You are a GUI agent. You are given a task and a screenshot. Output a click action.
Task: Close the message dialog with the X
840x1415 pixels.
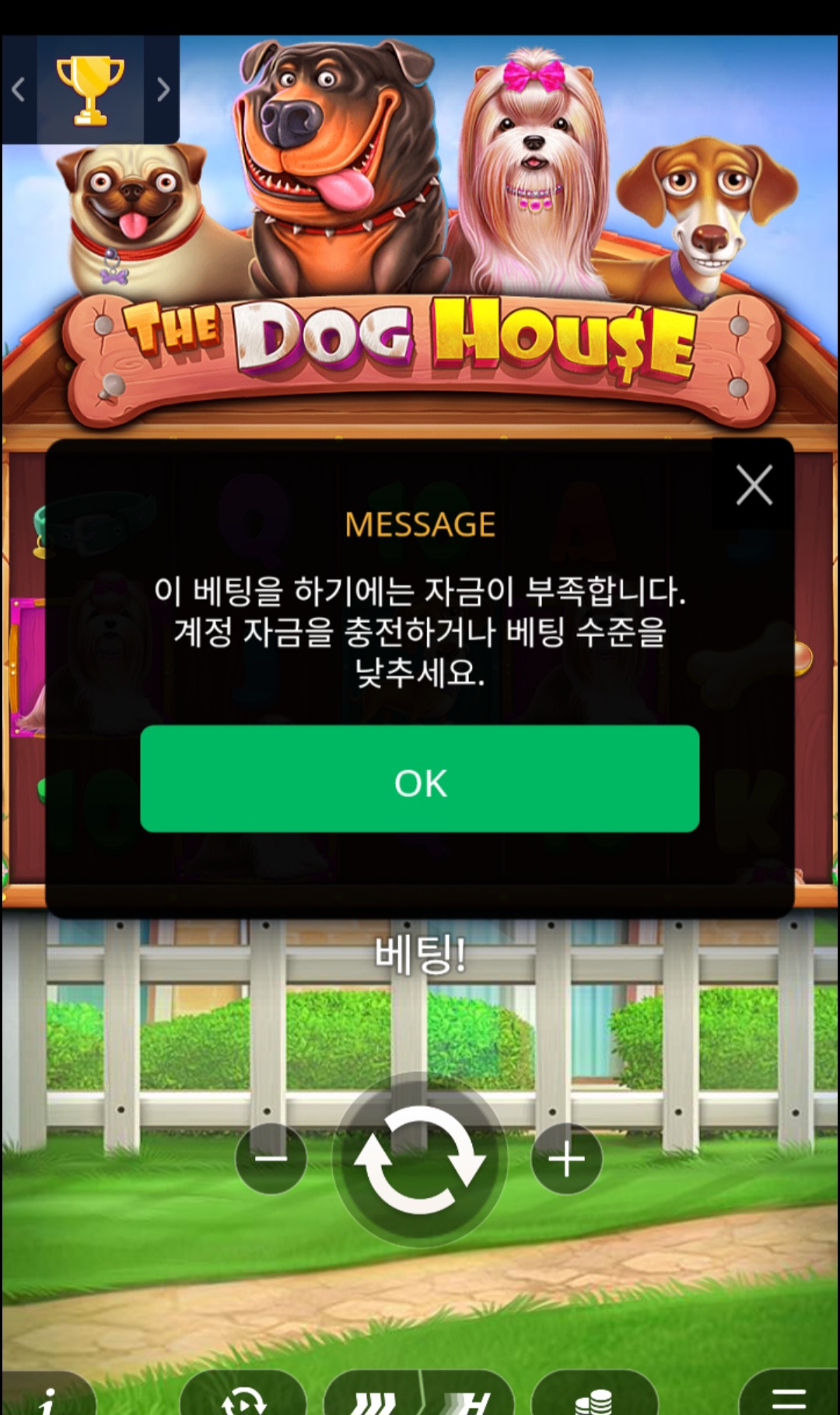[x=753, y=485]
